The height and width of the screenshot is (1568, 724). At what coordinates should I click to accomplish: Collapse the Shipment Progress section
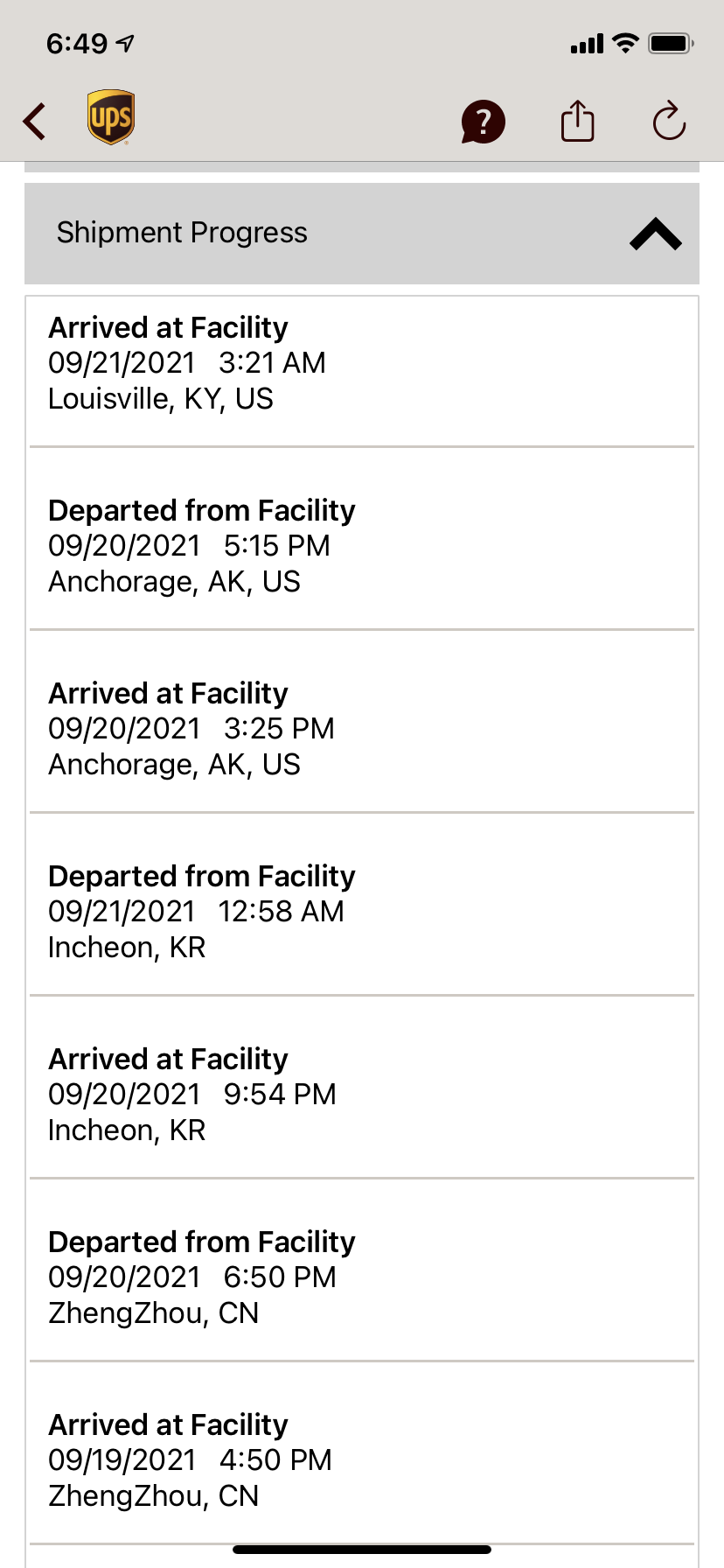click(655, 234)
